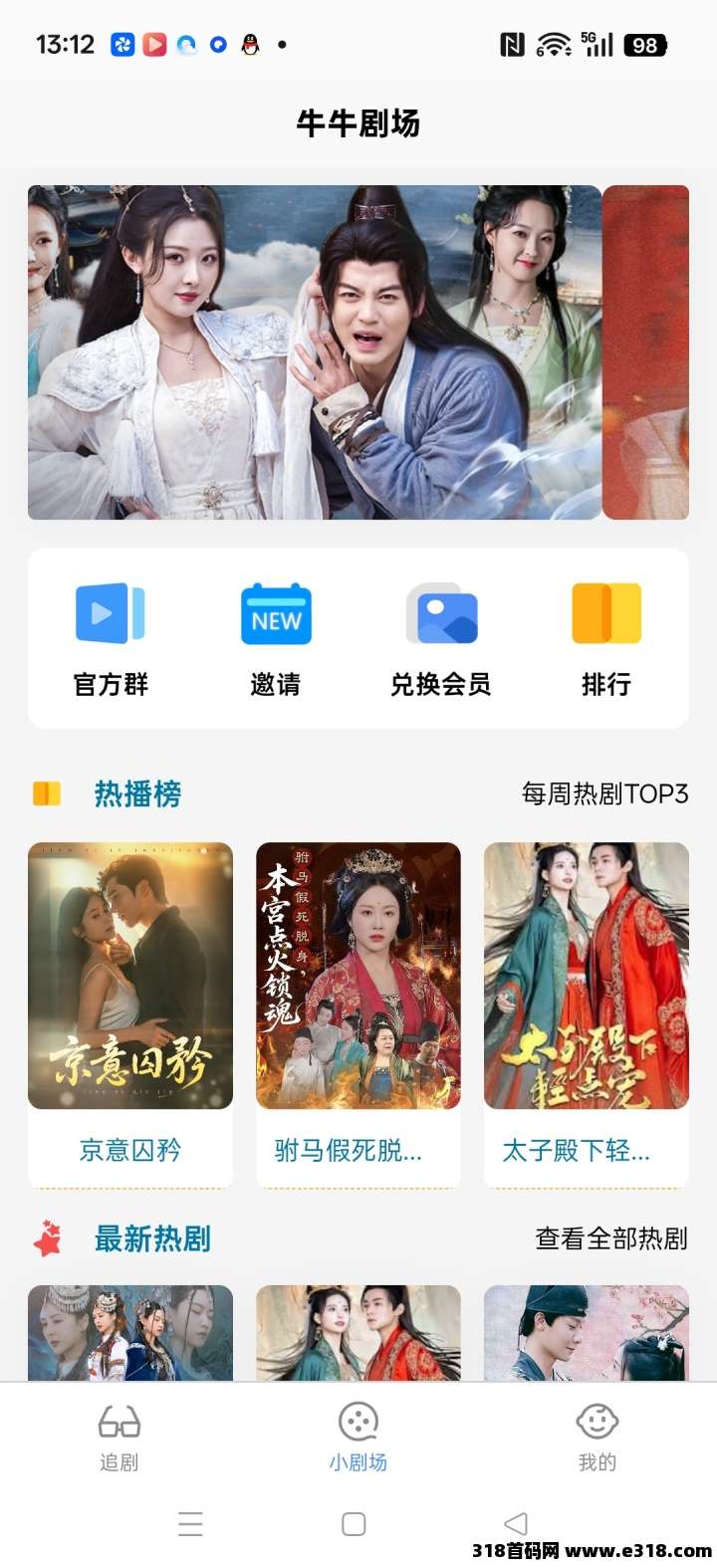Tap the NFC icon in the status bar
The image size is (717, 1568).
click(510, 44)
